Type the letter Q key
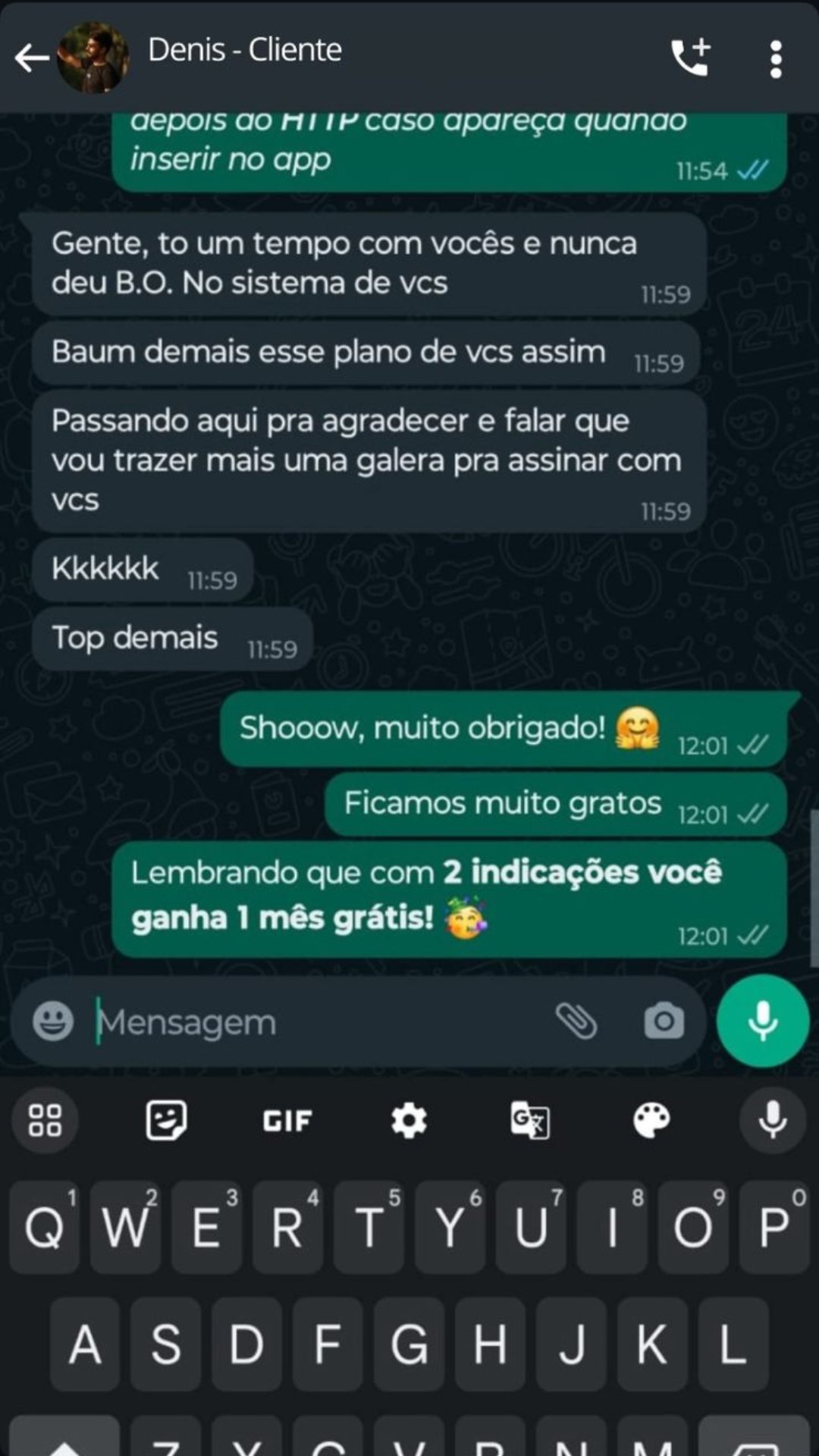 click(45, 1227)
